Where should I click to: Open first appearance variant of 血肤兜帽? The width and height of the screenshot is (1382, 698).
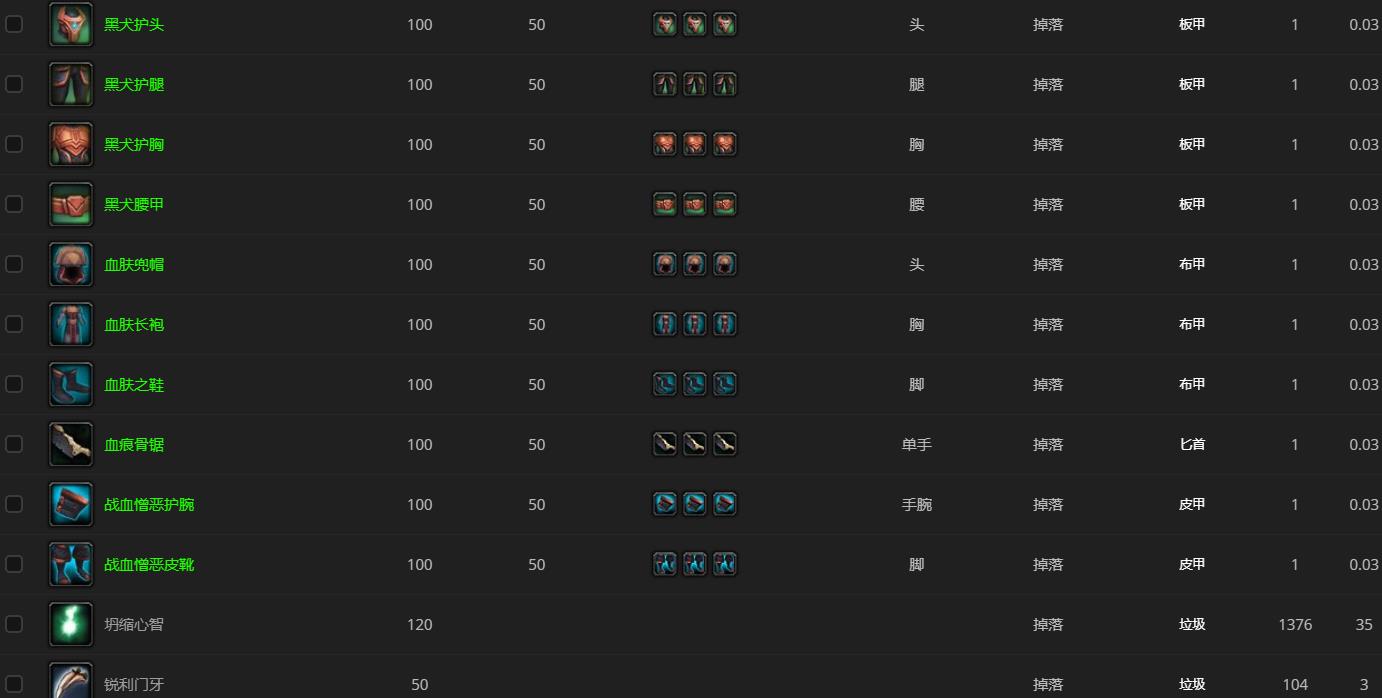(x=665, y=264)
